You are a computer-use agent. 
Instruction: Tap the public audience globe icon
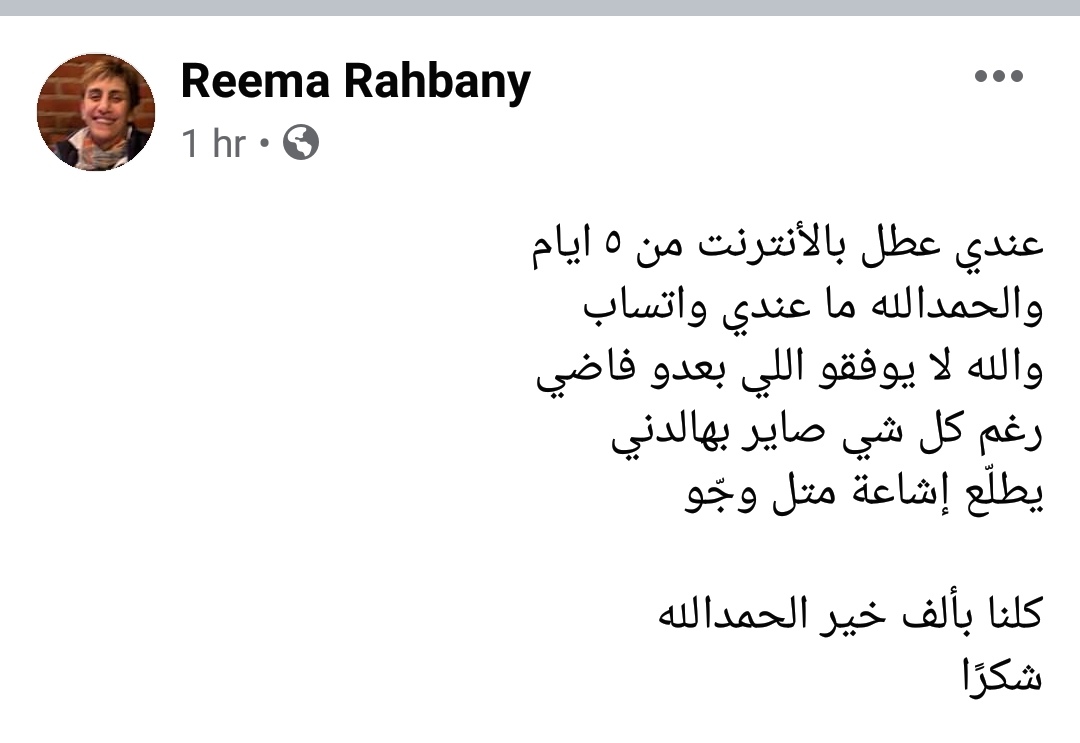click(x=301, y=144)
